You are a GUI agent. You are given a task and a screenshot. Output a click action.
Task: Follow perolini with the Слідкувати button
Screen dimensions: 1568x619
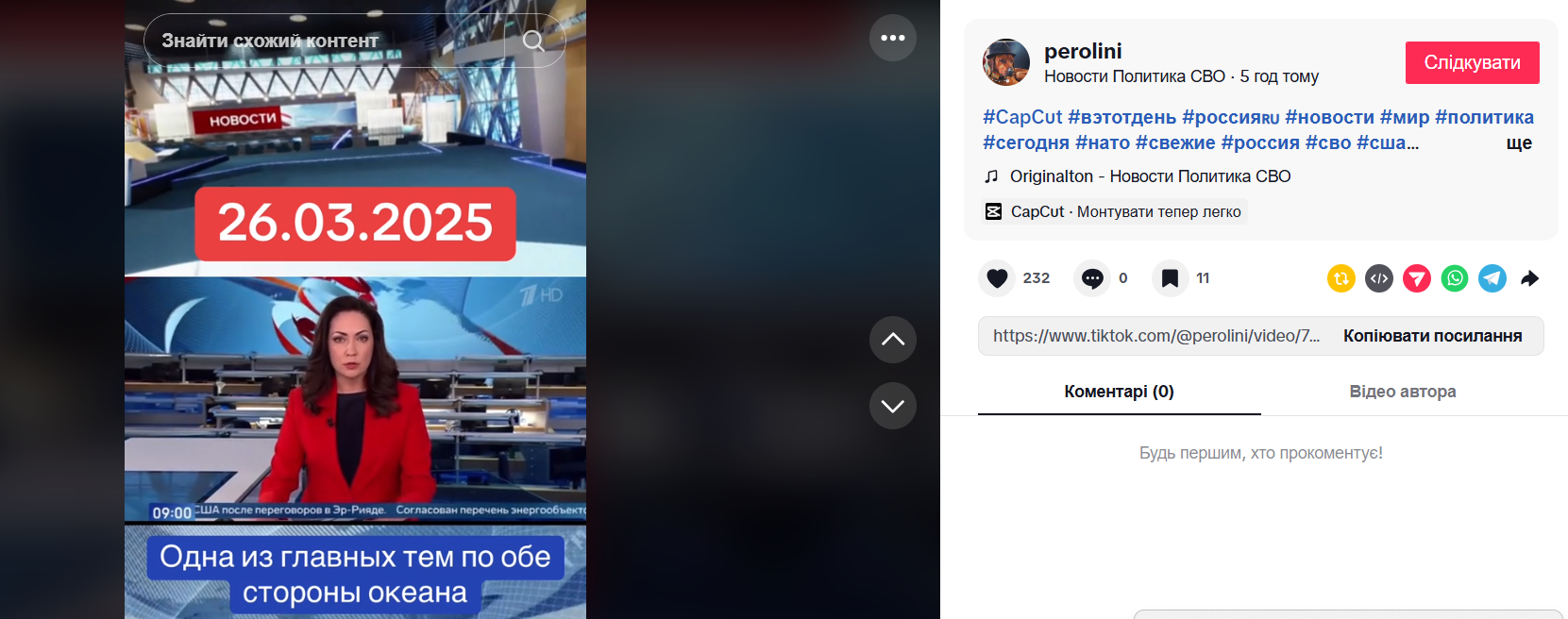click(x=1472, y=62)
